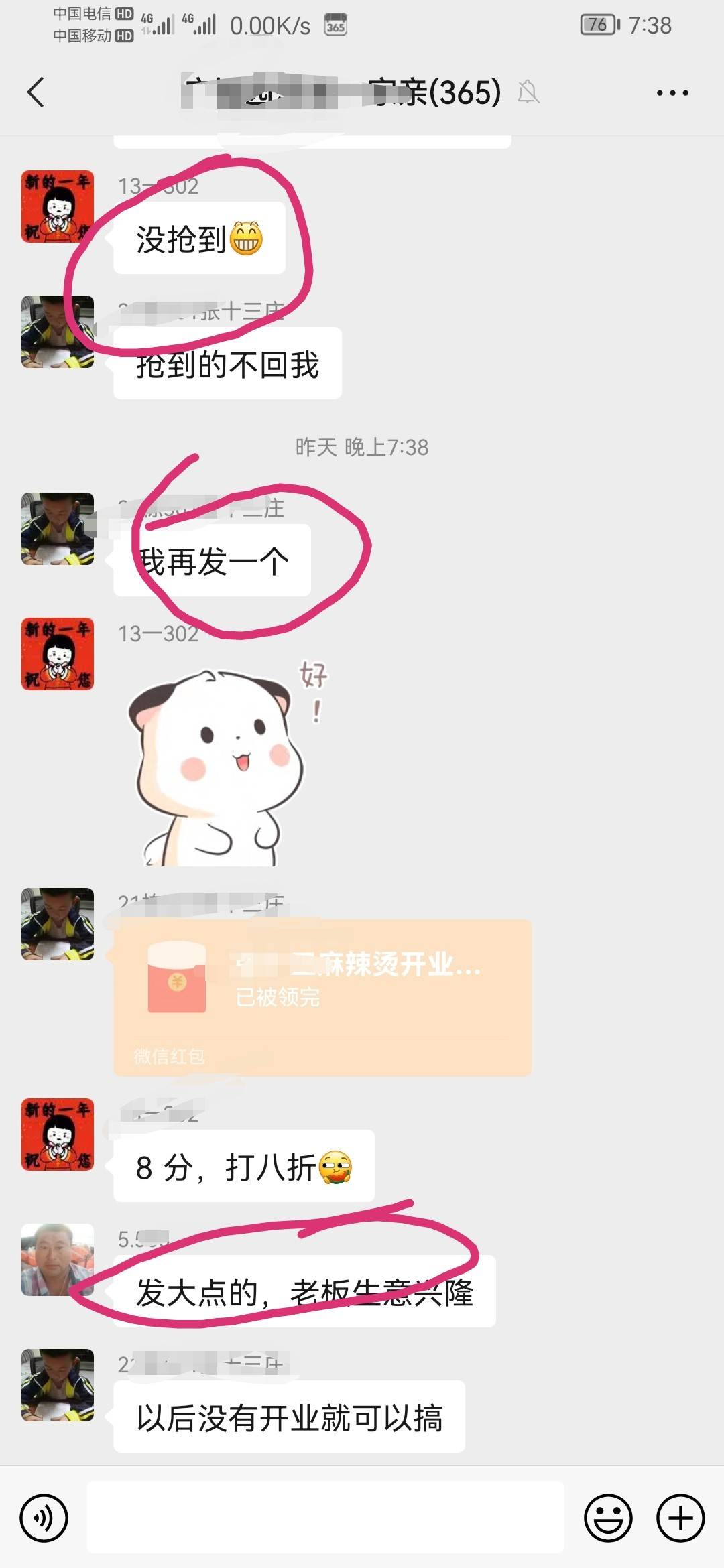
Task: Open avatar beside 发大点的，老板生意兴隆
Action: coord(58,1260)
